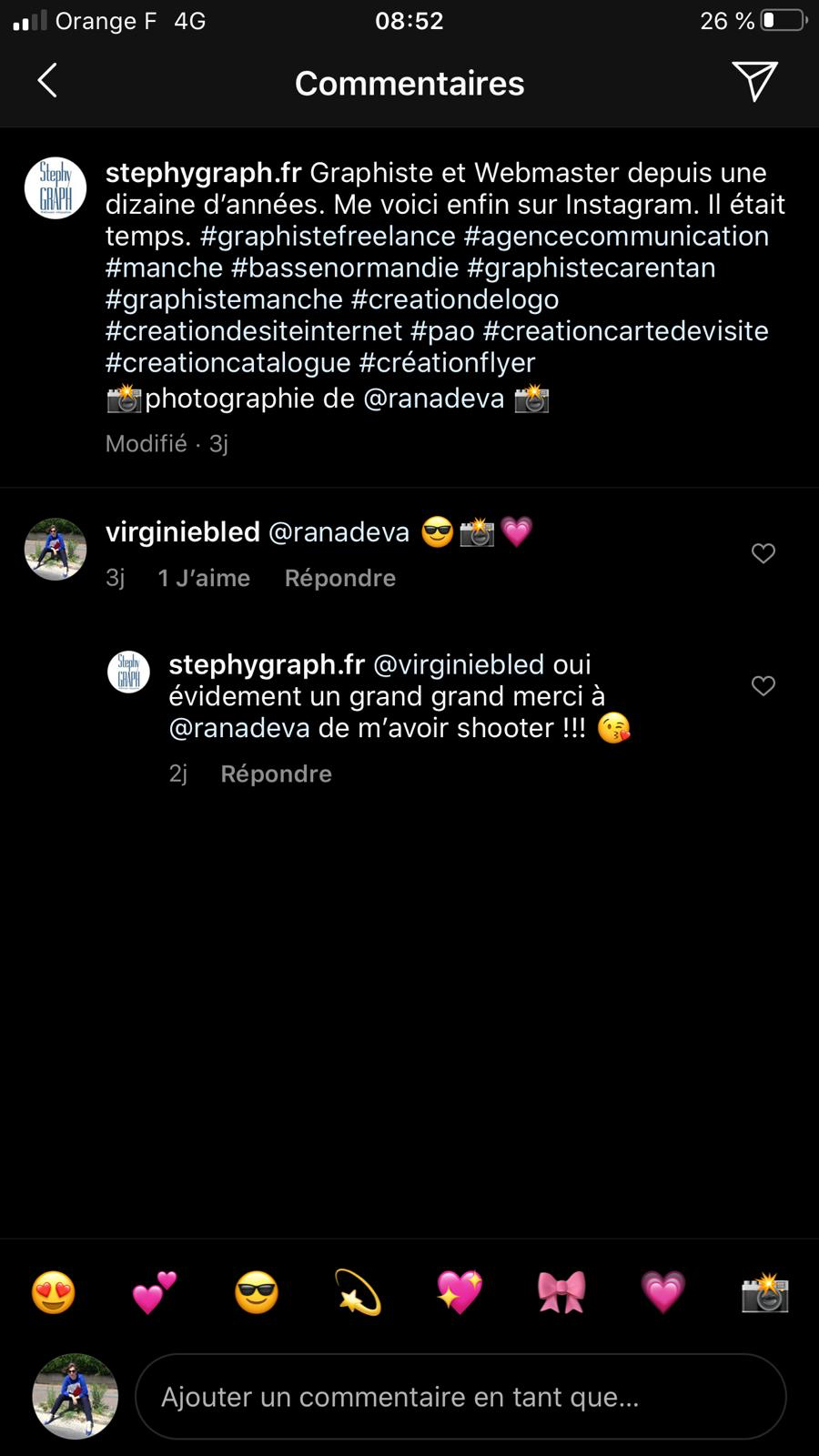Add the dizzy star emoji
The height and width of the screenshot is (1456, 819).
tap(358, 1292)
